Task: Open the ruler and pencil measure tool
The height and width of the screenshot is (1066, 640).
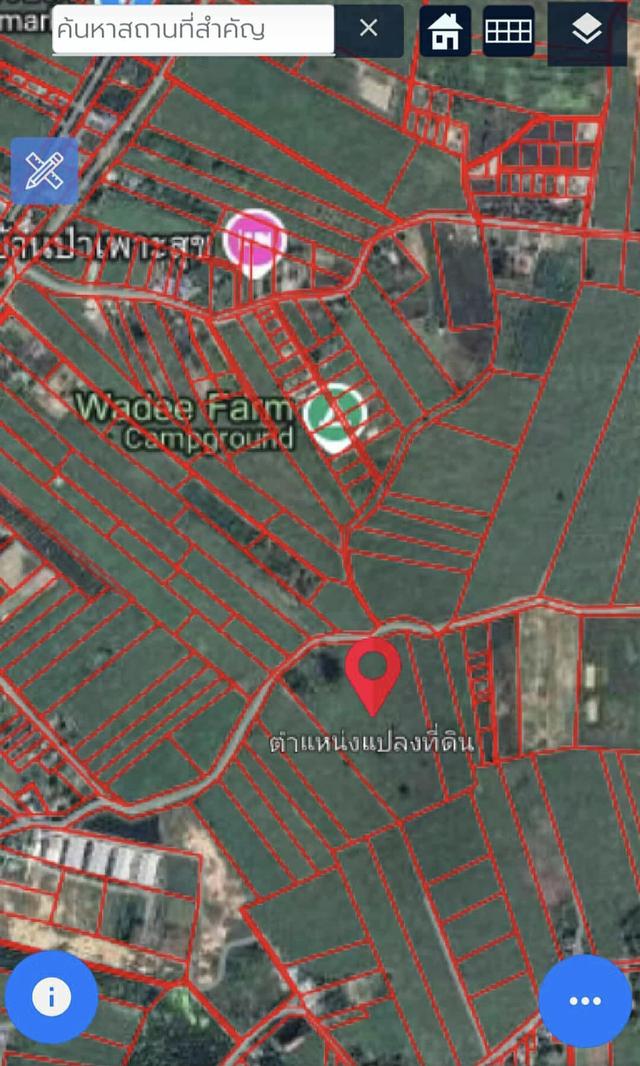Action: [x=44, y=171]
